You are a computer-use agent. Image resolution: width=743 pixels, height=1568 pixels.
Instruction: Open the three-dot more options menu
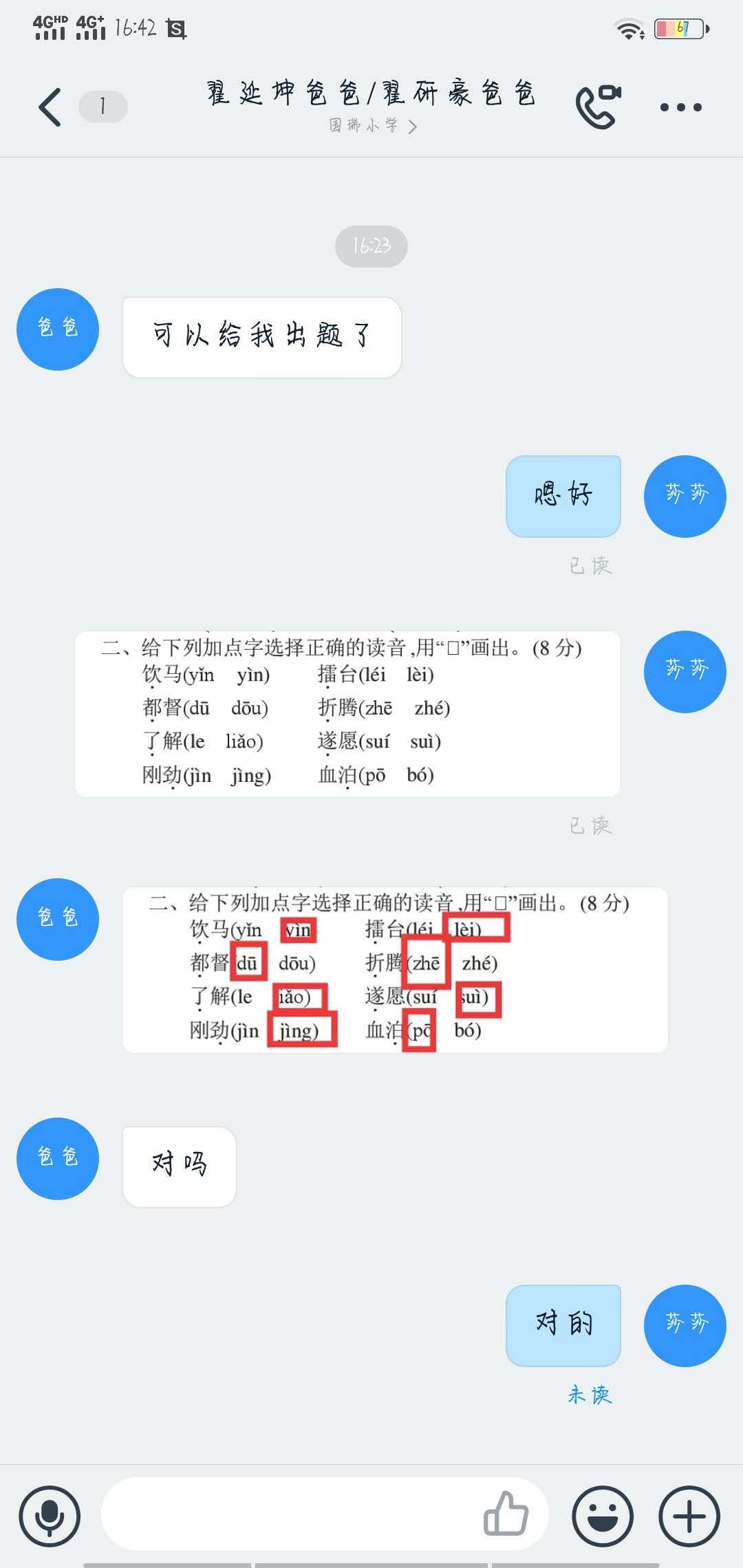click(x=680, y=107)
